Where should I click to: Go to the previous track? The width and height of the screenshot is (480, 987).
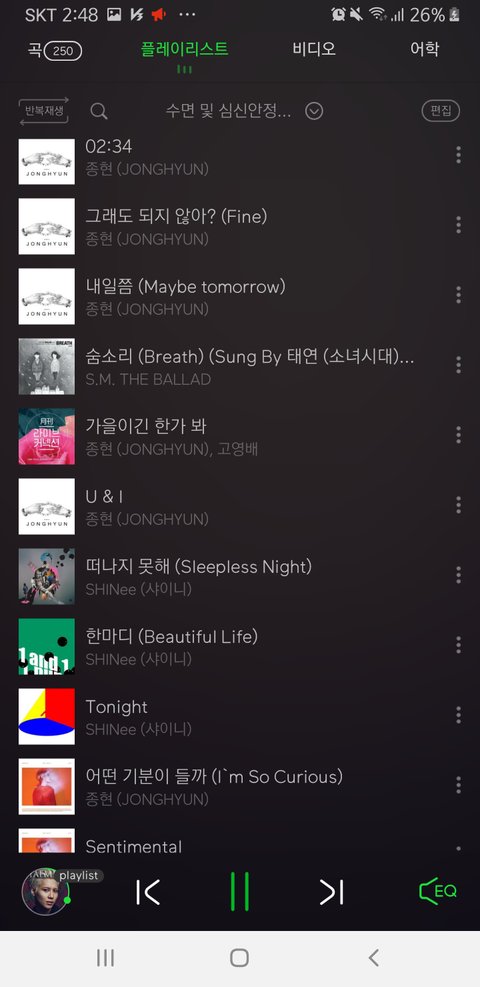coord(148,892)
